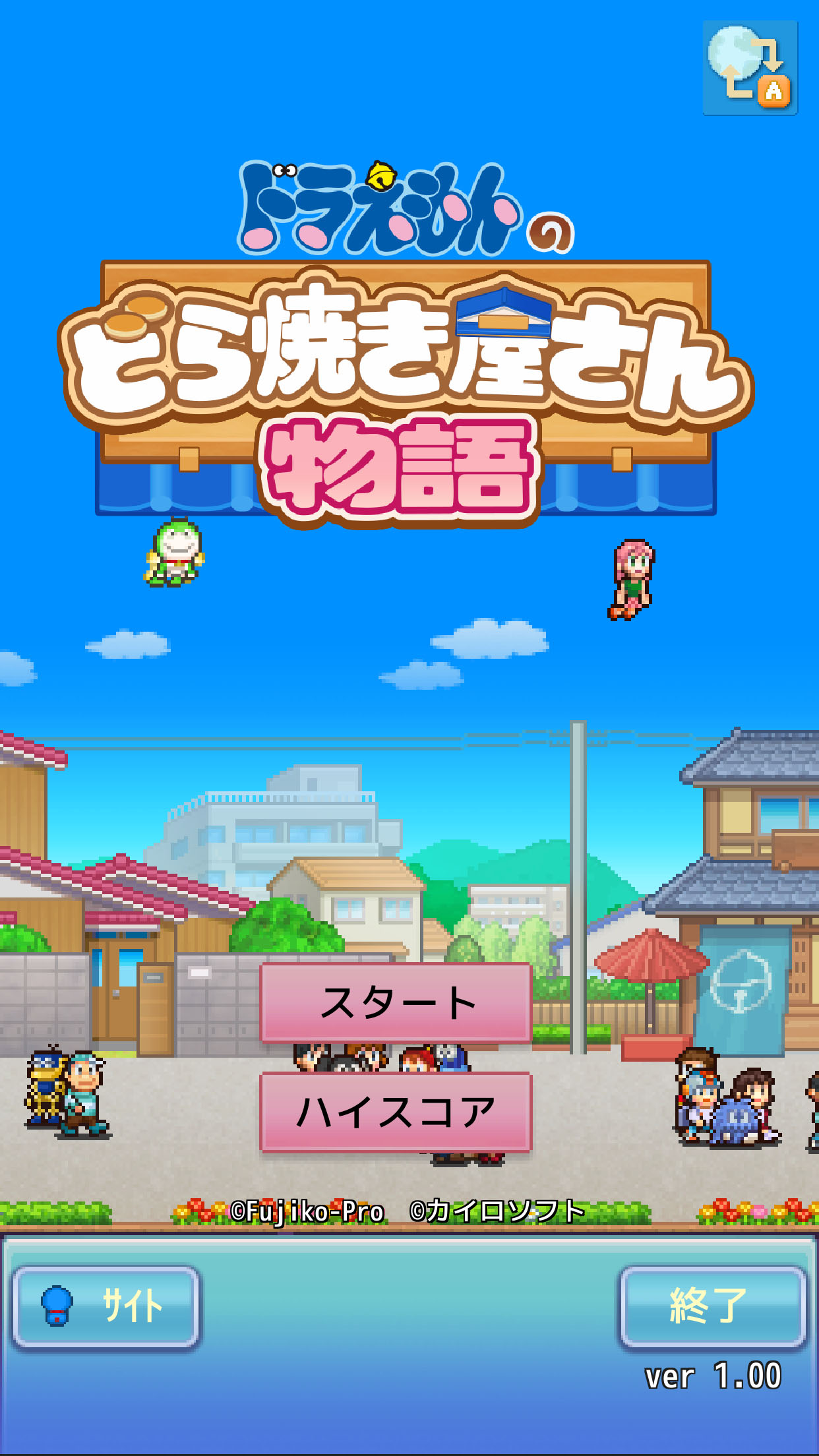Tap the language switch icon
The image size is (819, 1456).
click(750, 68)
